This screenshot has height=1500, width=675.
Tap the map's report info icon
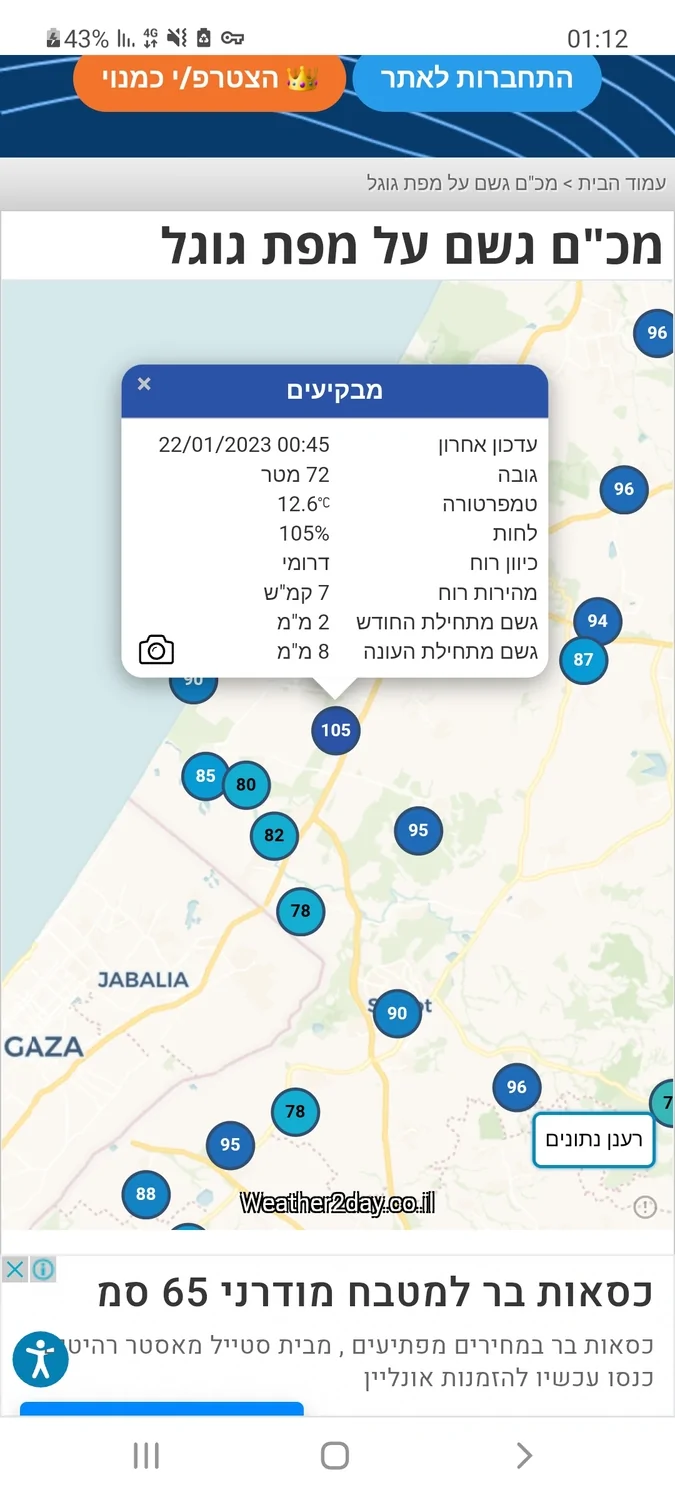(645, 1207)
